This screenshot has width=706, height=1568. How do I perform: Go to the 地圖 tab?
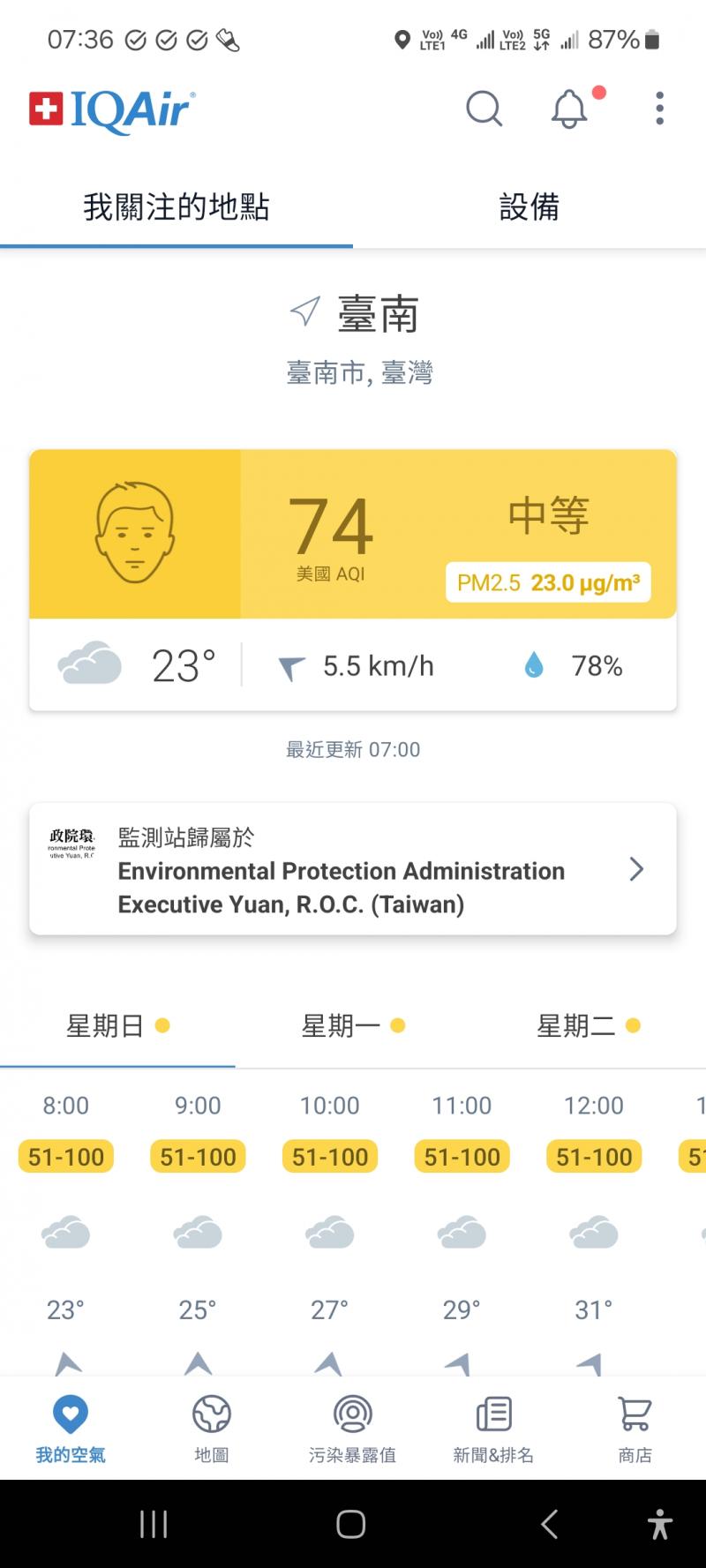[212, 1429]
